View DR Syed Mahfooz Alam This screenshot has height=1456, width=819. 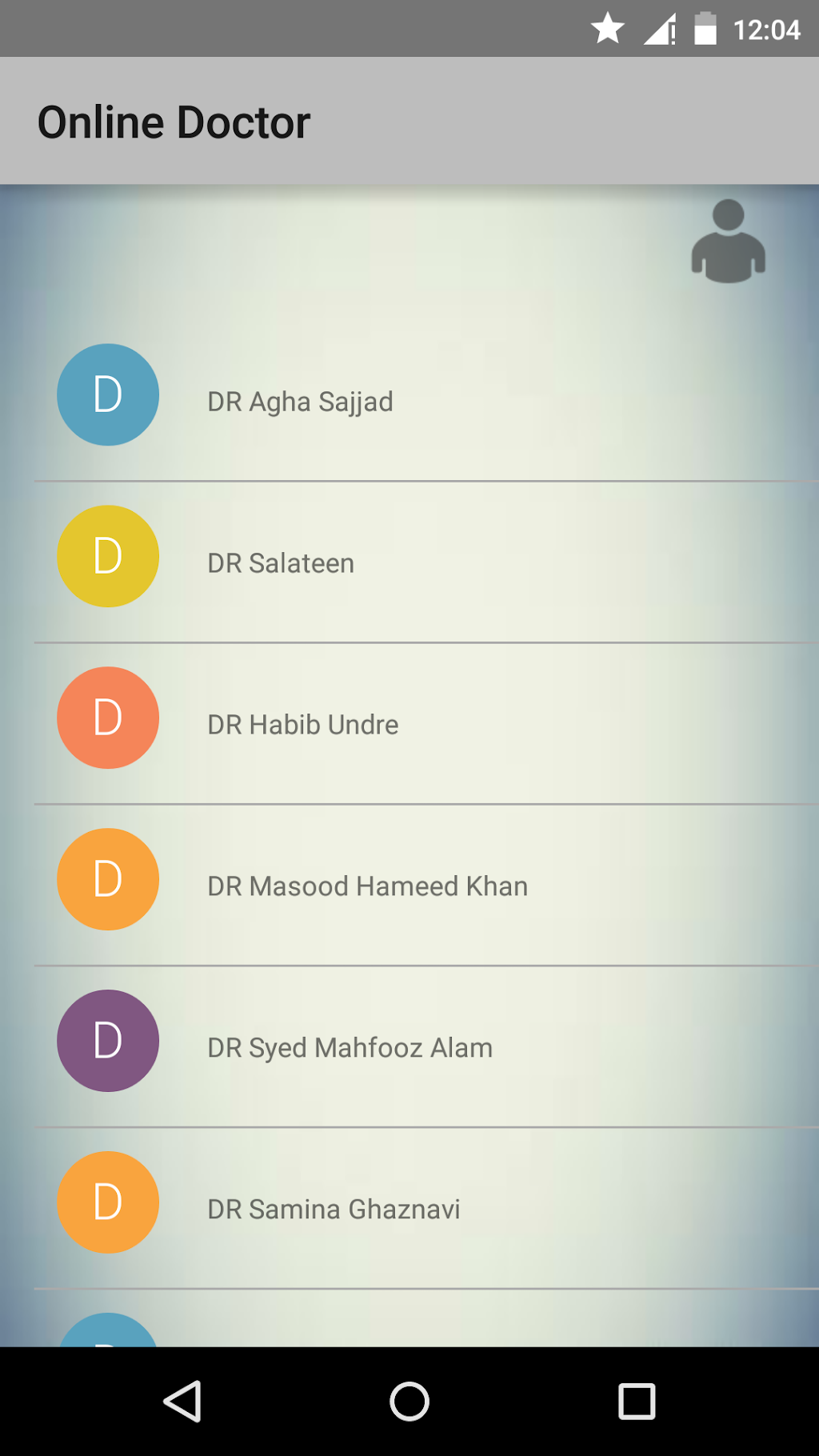coord(350,1047)
